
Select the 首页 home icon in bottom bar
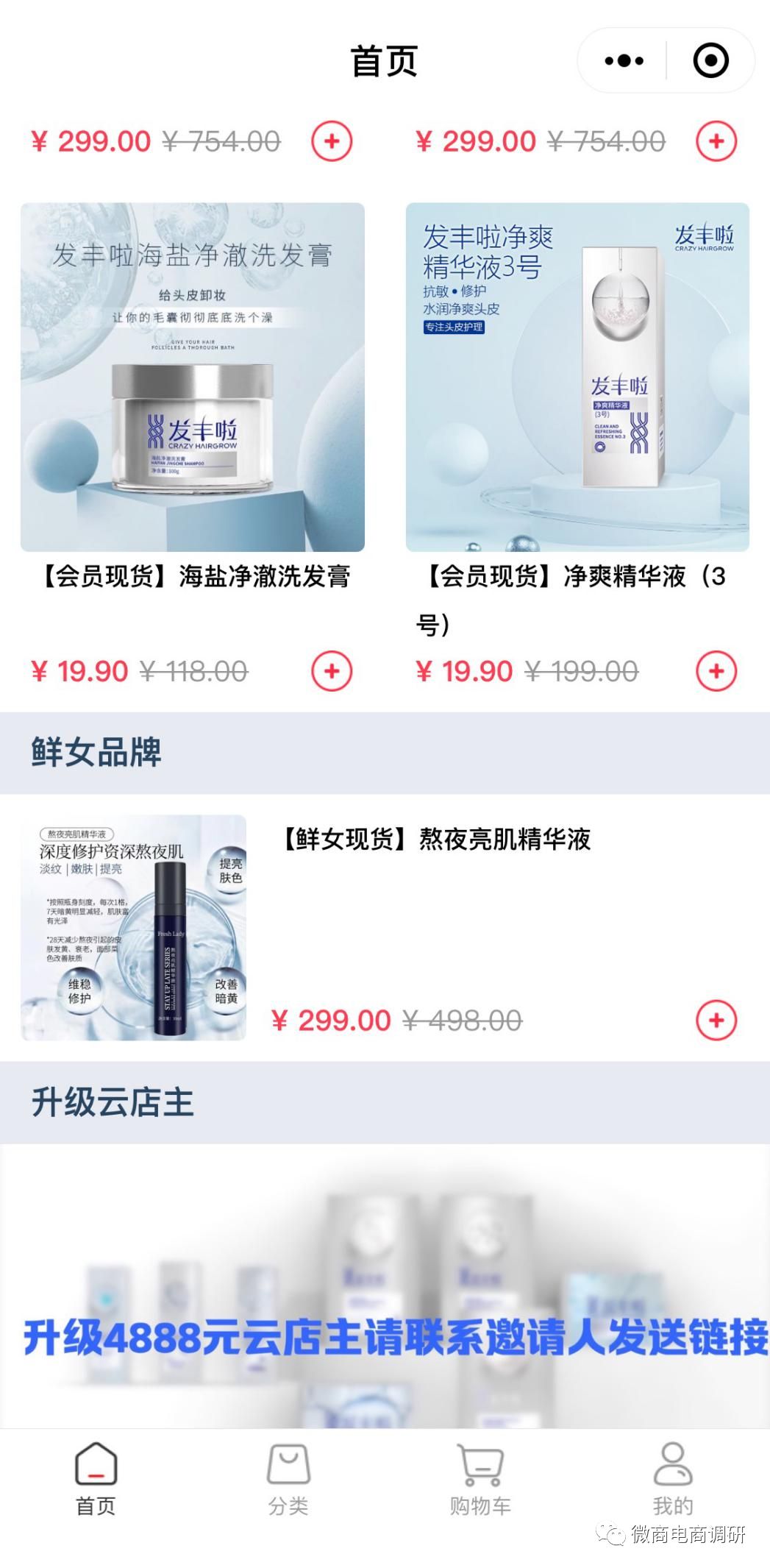tap(97, 1464)
